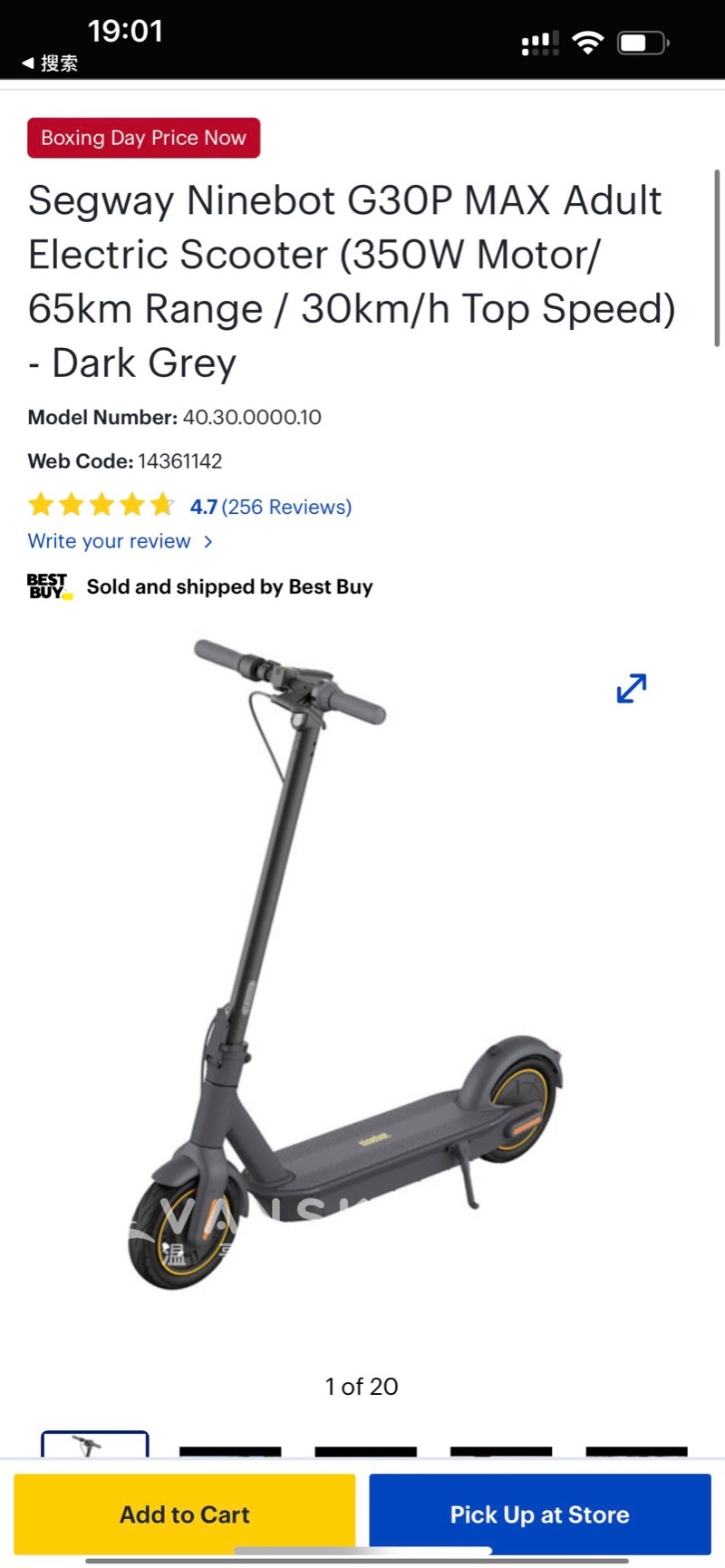Expand the scooter image to fullscreen

[631, 688]
